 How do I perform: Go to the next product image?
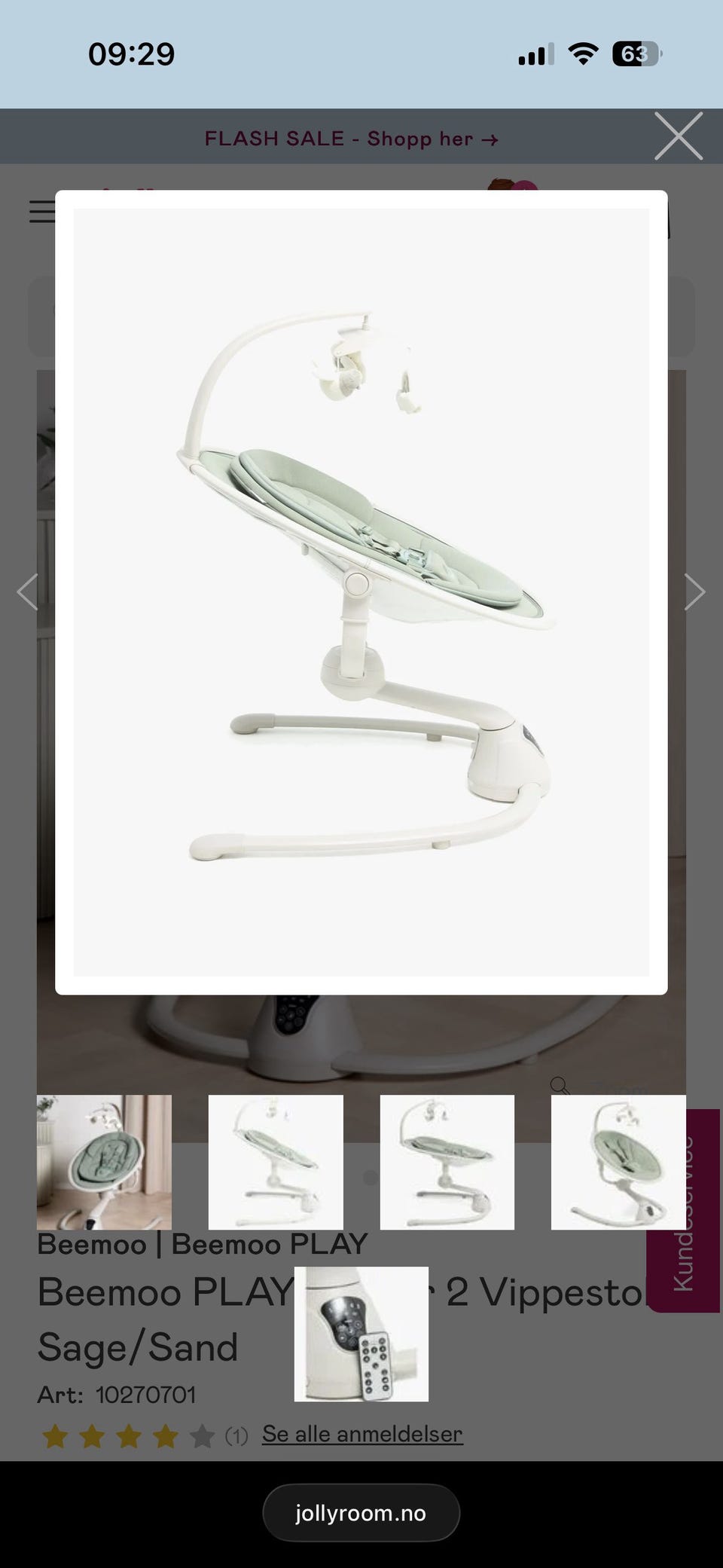[694, 591]
